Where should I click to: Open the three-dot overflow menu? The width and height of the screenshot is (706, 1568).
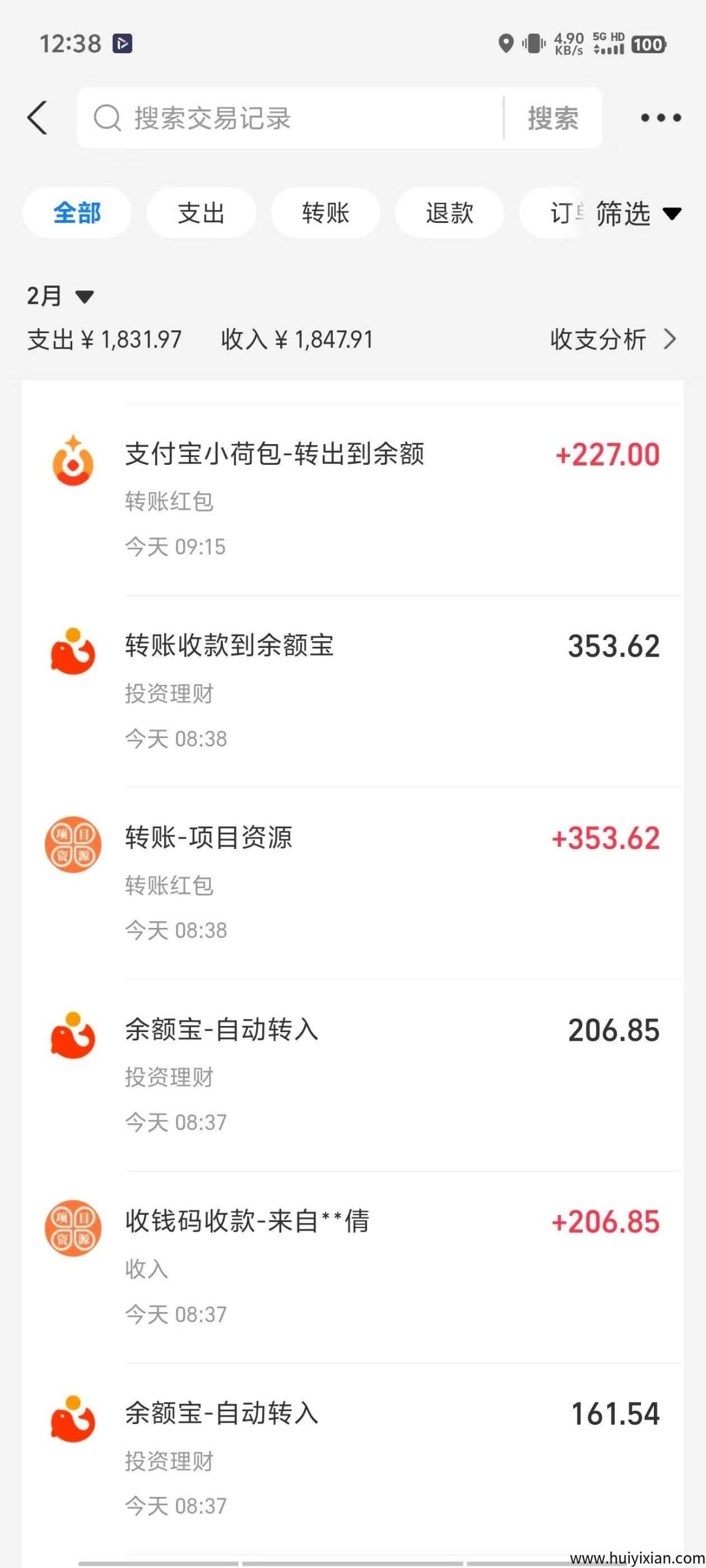[x=661, y=118]
